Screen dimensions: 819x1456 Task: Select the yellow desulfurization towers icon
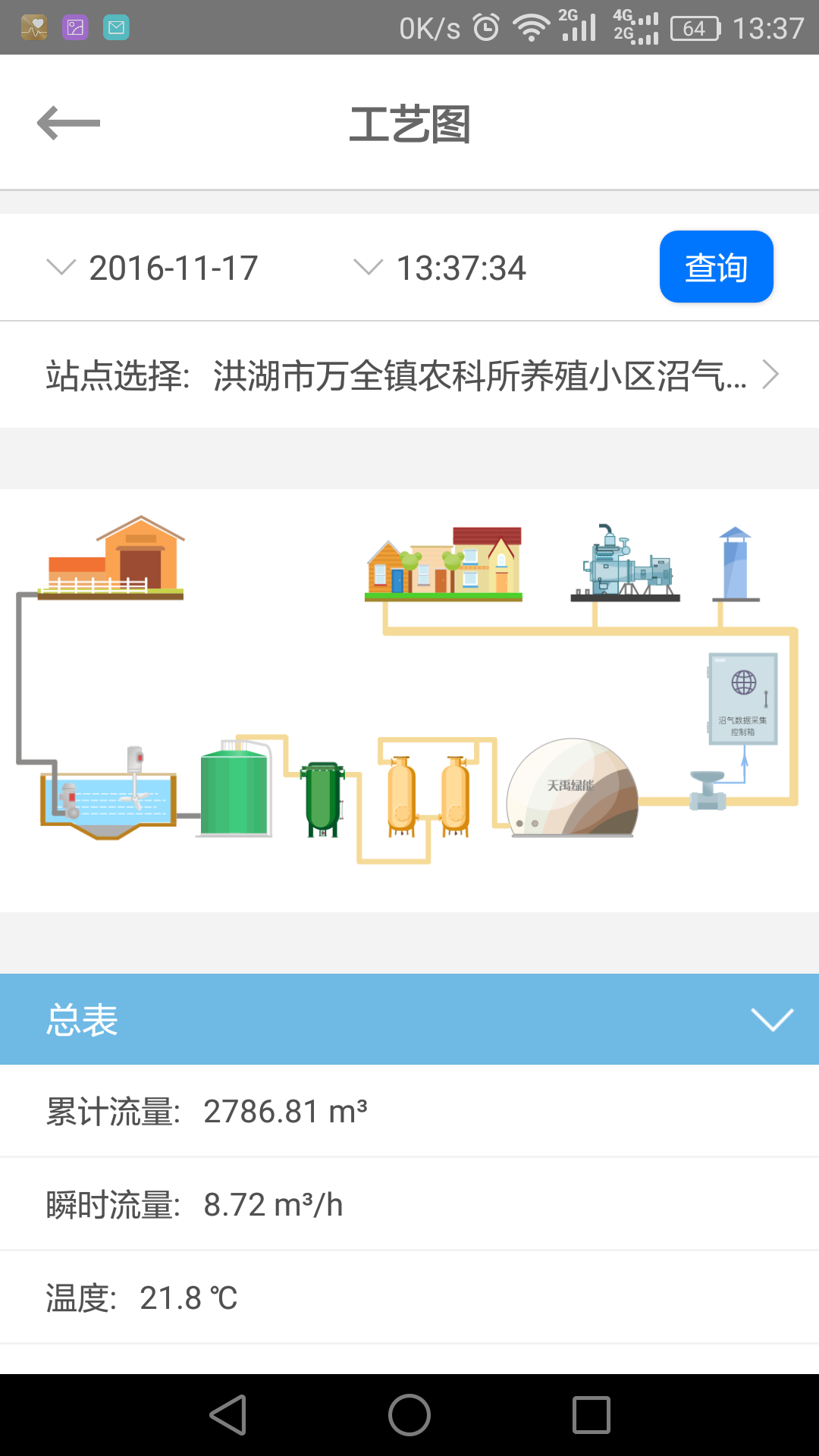pos(428,792)
